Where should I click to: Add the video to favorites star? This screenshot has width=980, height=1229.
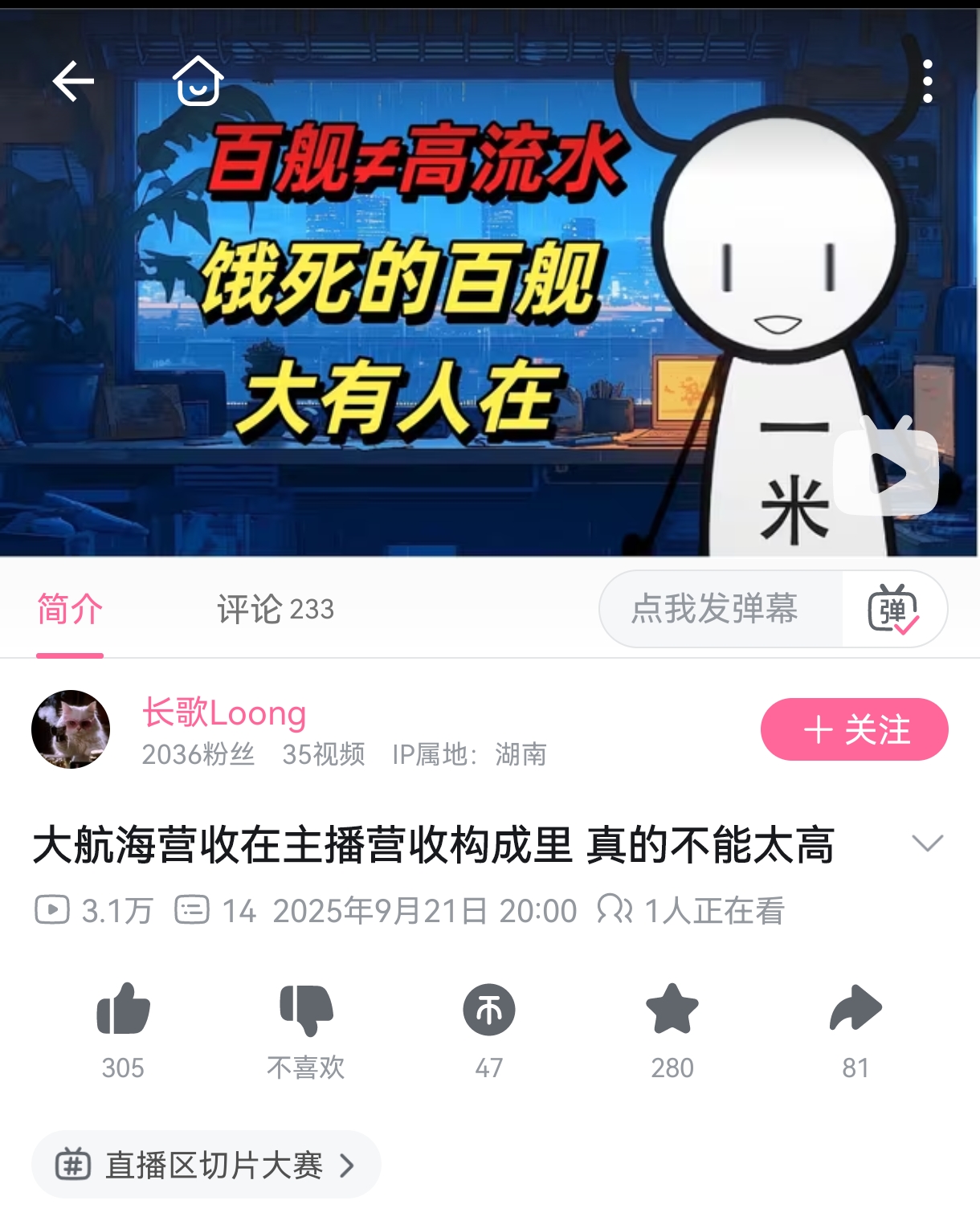click(x=672, y=1010)
